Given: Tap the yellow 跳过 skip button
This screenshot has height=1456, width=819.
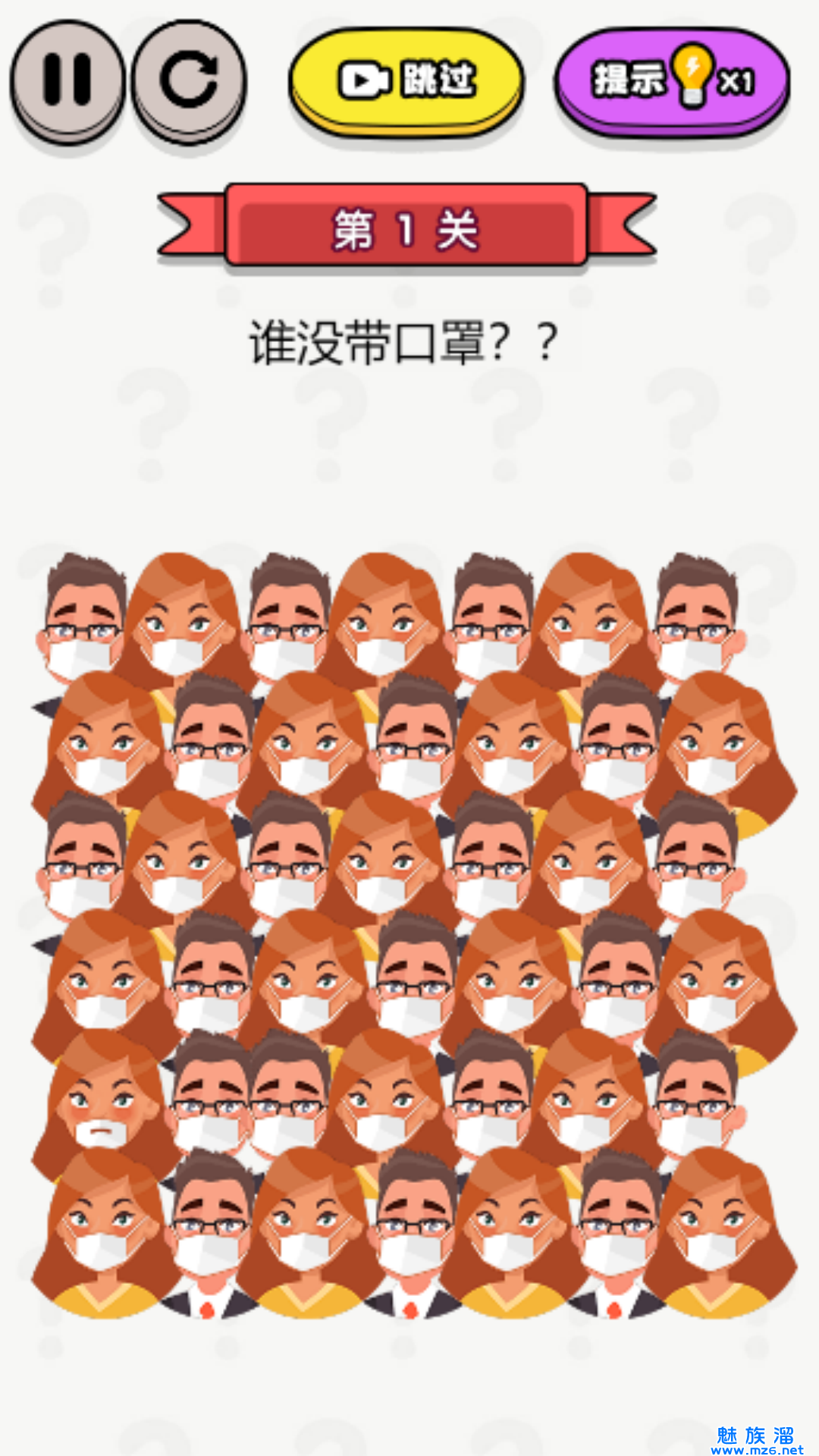Looking at the screenshot, I should click(406, 80).
